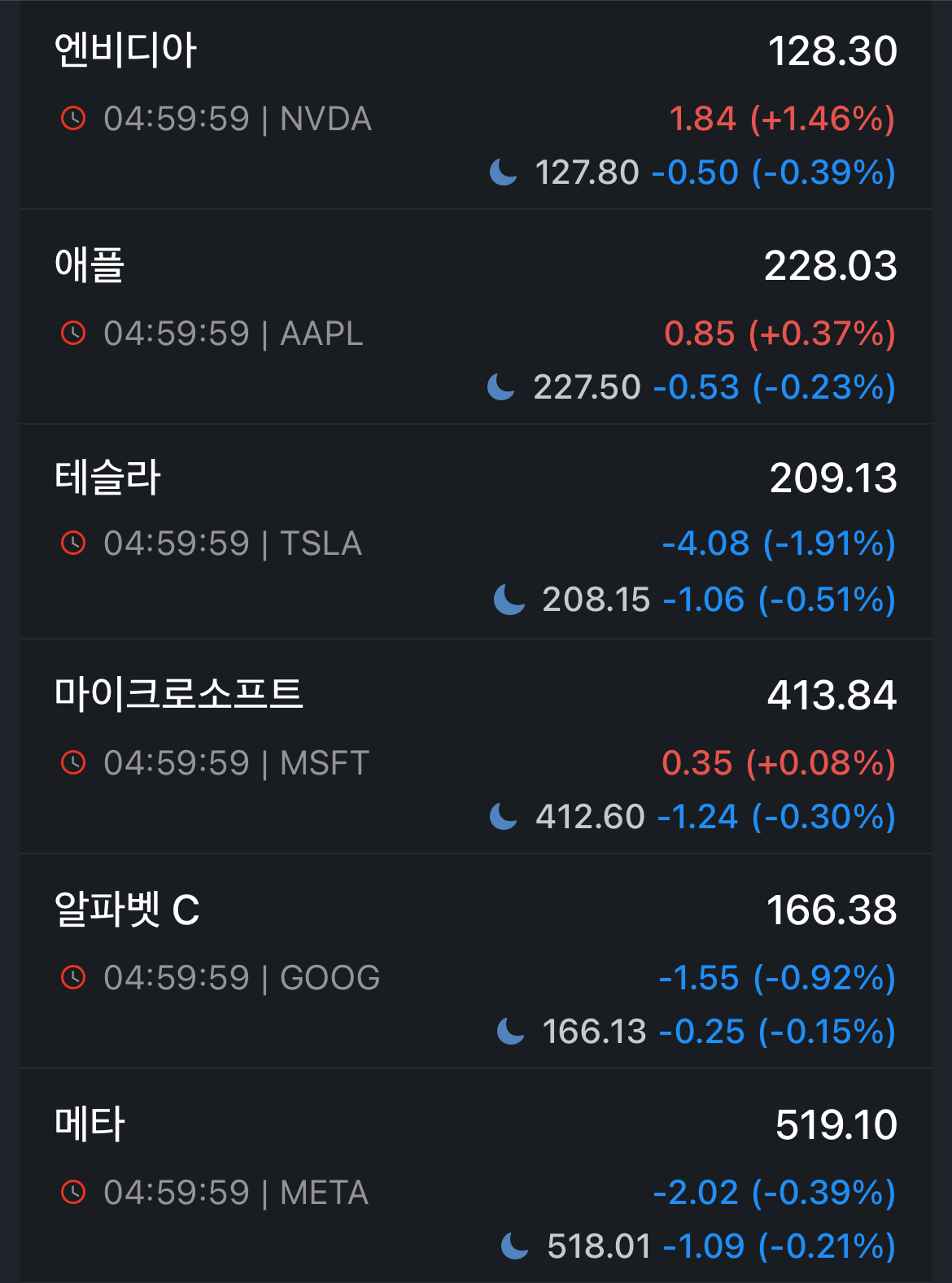View 마이크로소프트 MSFT stock details
952x1283 pixels.
point(476,747)
